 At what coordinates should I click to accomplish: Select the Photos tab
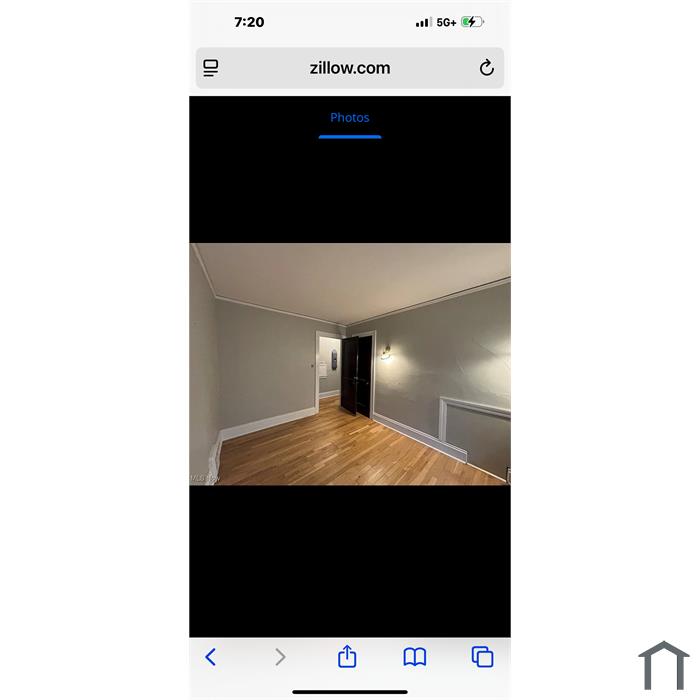point(349,118)
